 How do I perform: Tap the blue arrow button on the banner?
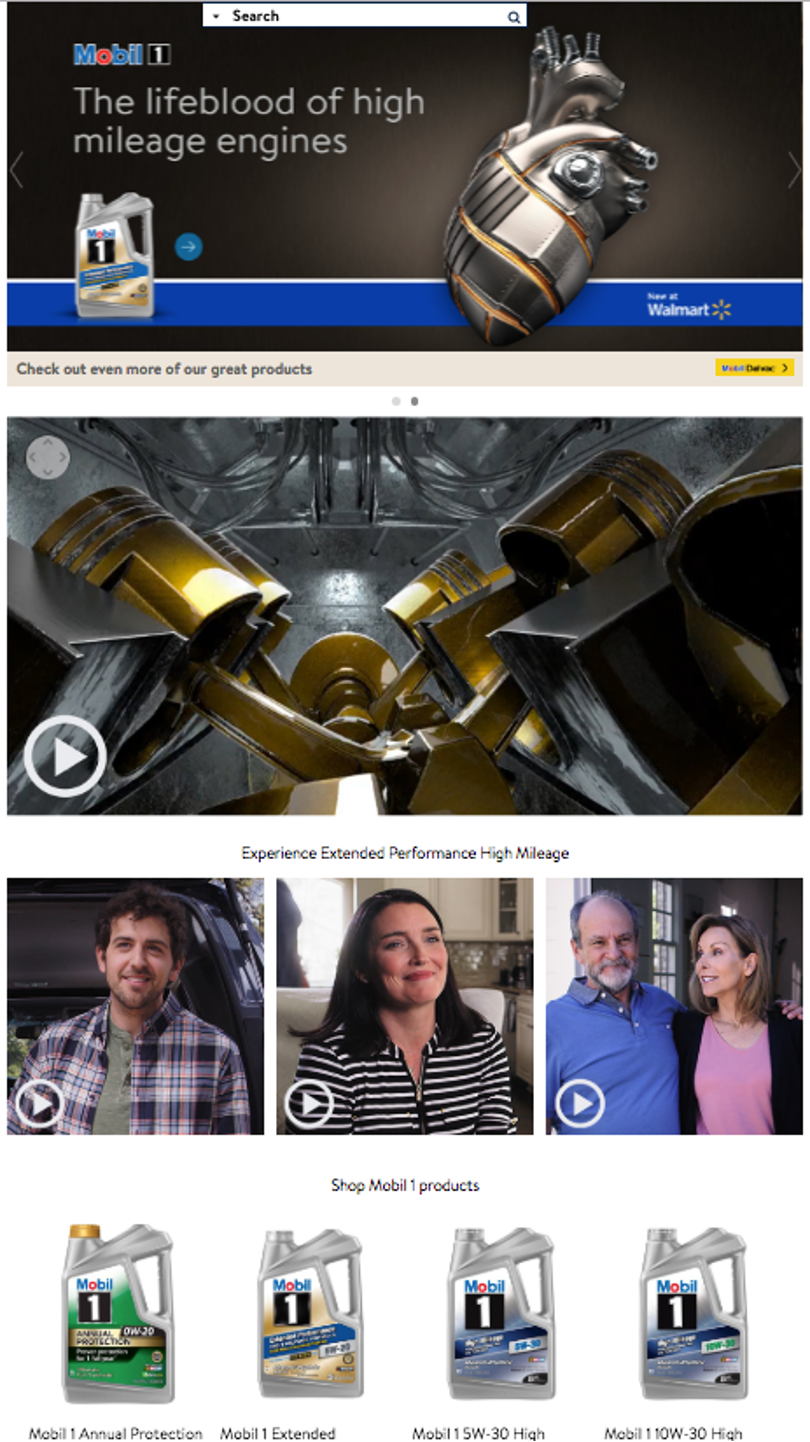[x=189, y=246]
